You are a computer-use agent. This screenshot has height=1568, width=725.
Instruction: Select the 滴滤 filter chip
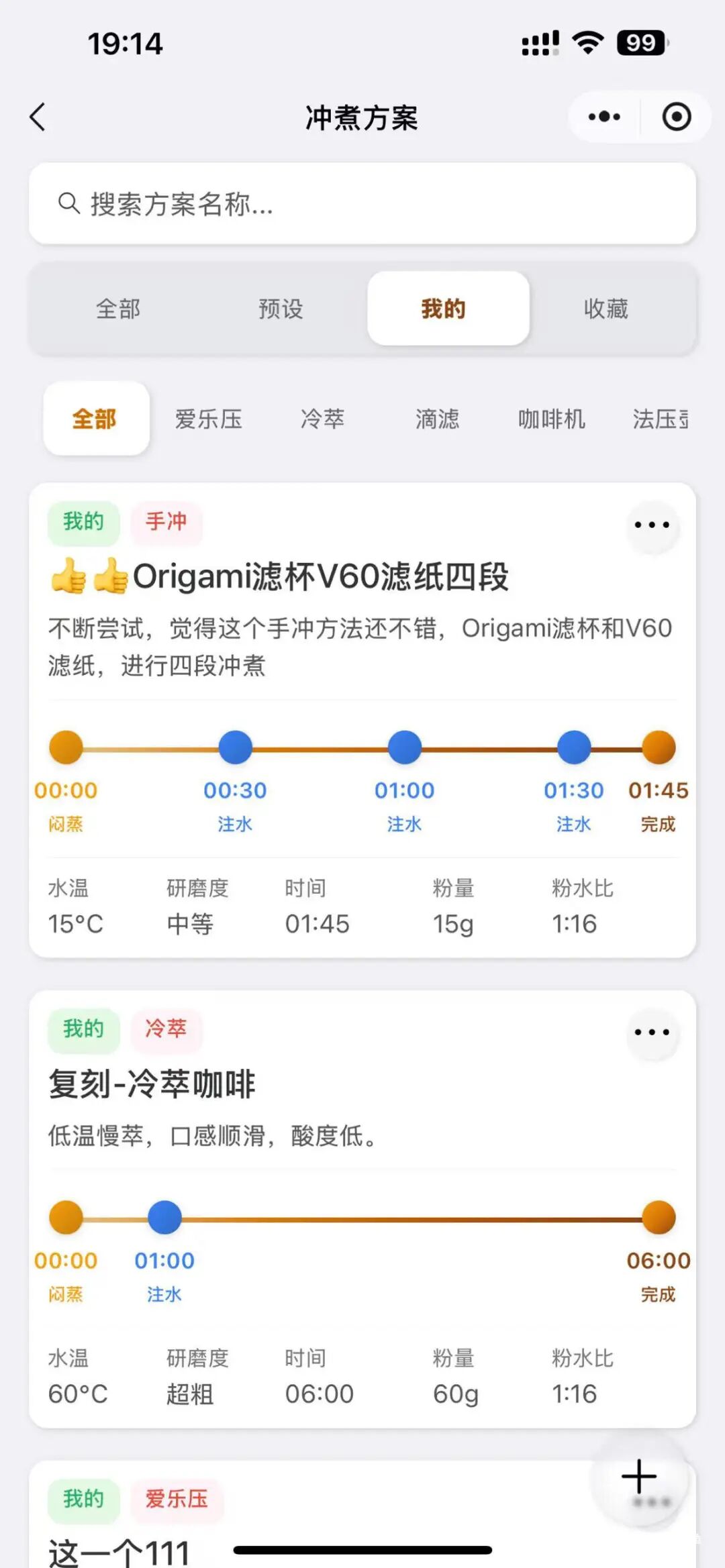[438, 417]
